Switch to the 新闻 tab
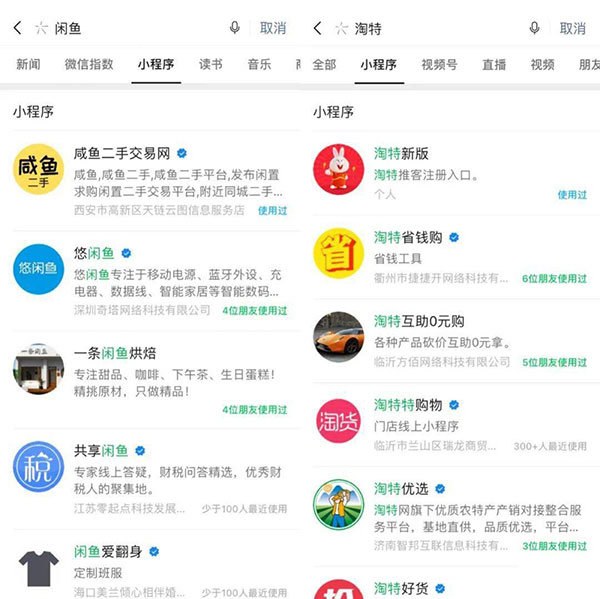 click(x=29, y=65)
